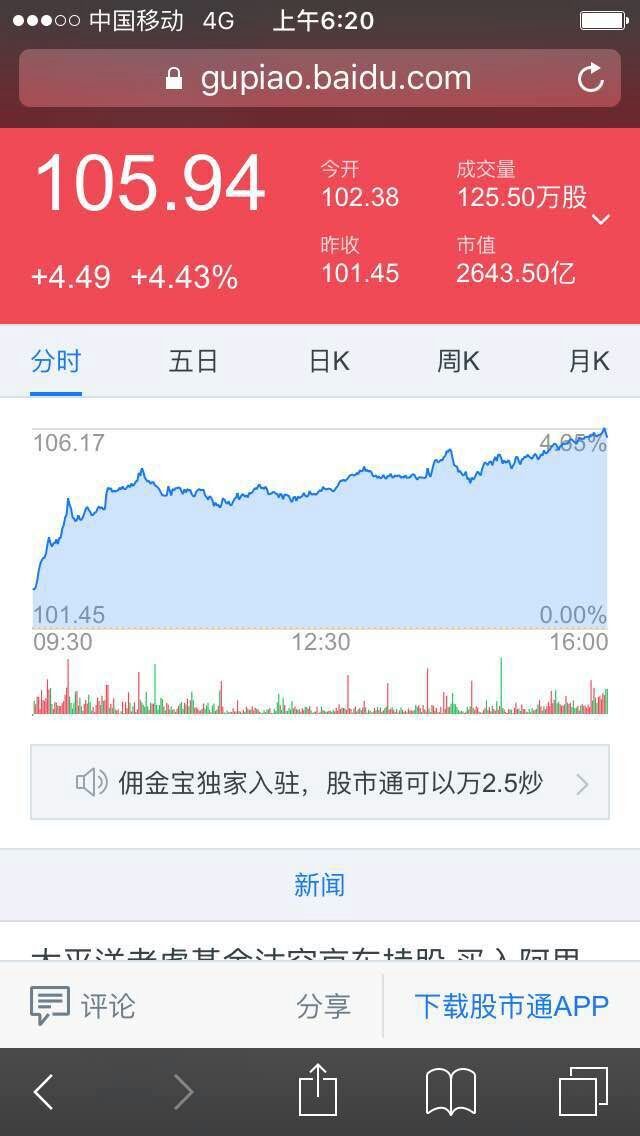Tap 下载股市通APP download link

pos(511,1006)
